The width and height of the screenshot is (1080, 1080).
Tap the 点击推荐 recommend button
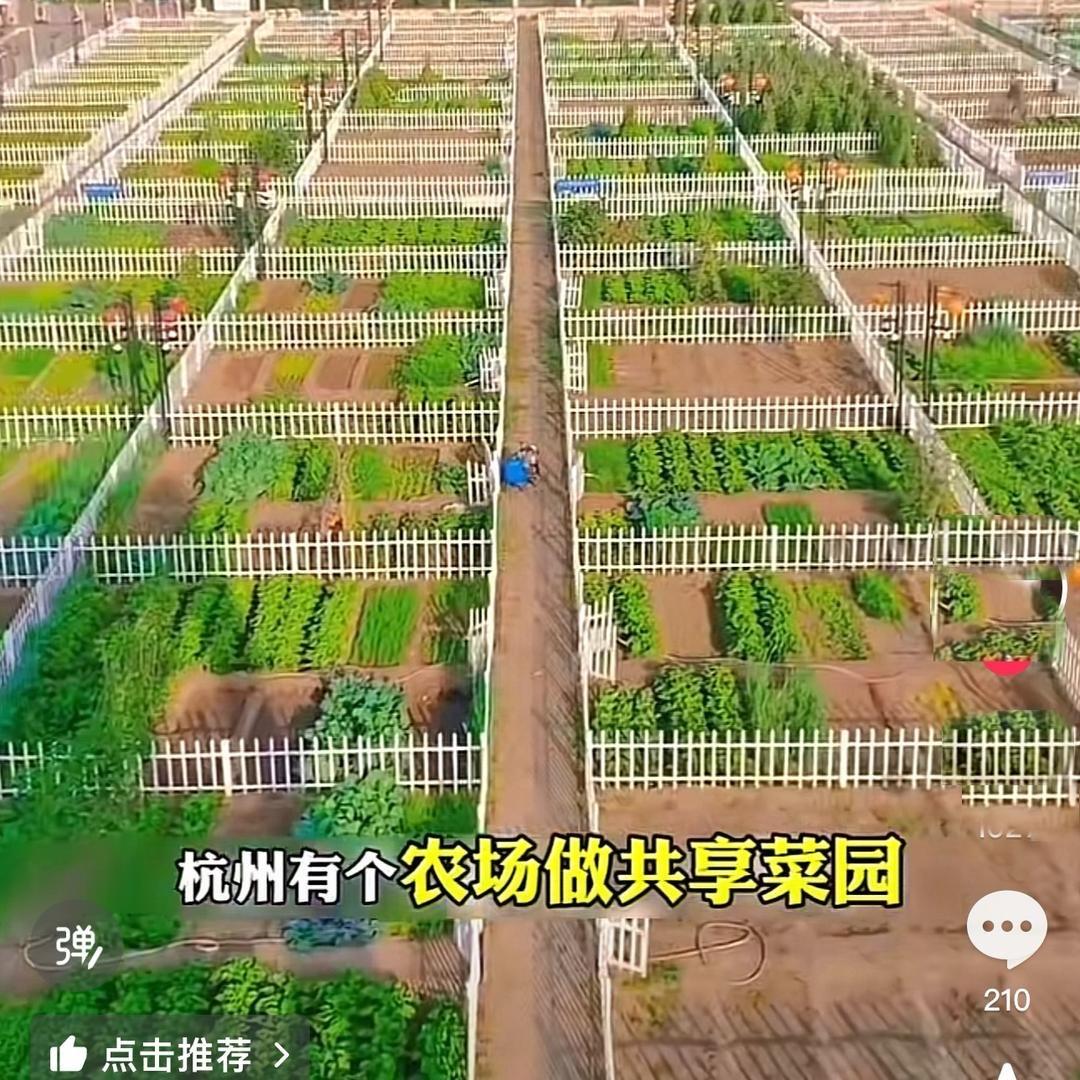click(x=170, y=1054)
